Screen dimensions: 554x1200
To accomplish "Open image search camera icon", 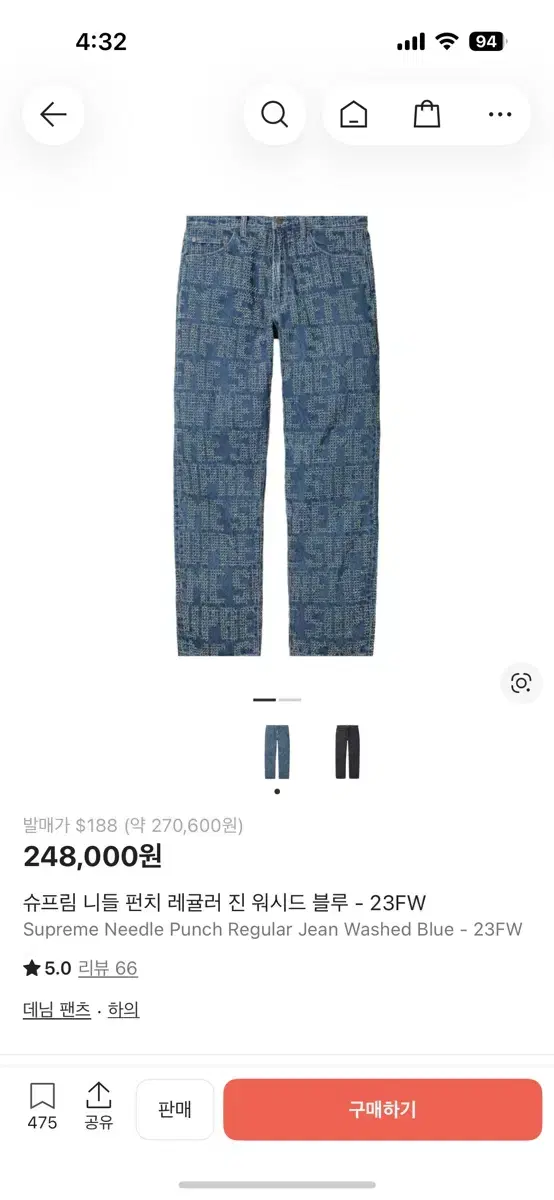I will pos(521,683).
